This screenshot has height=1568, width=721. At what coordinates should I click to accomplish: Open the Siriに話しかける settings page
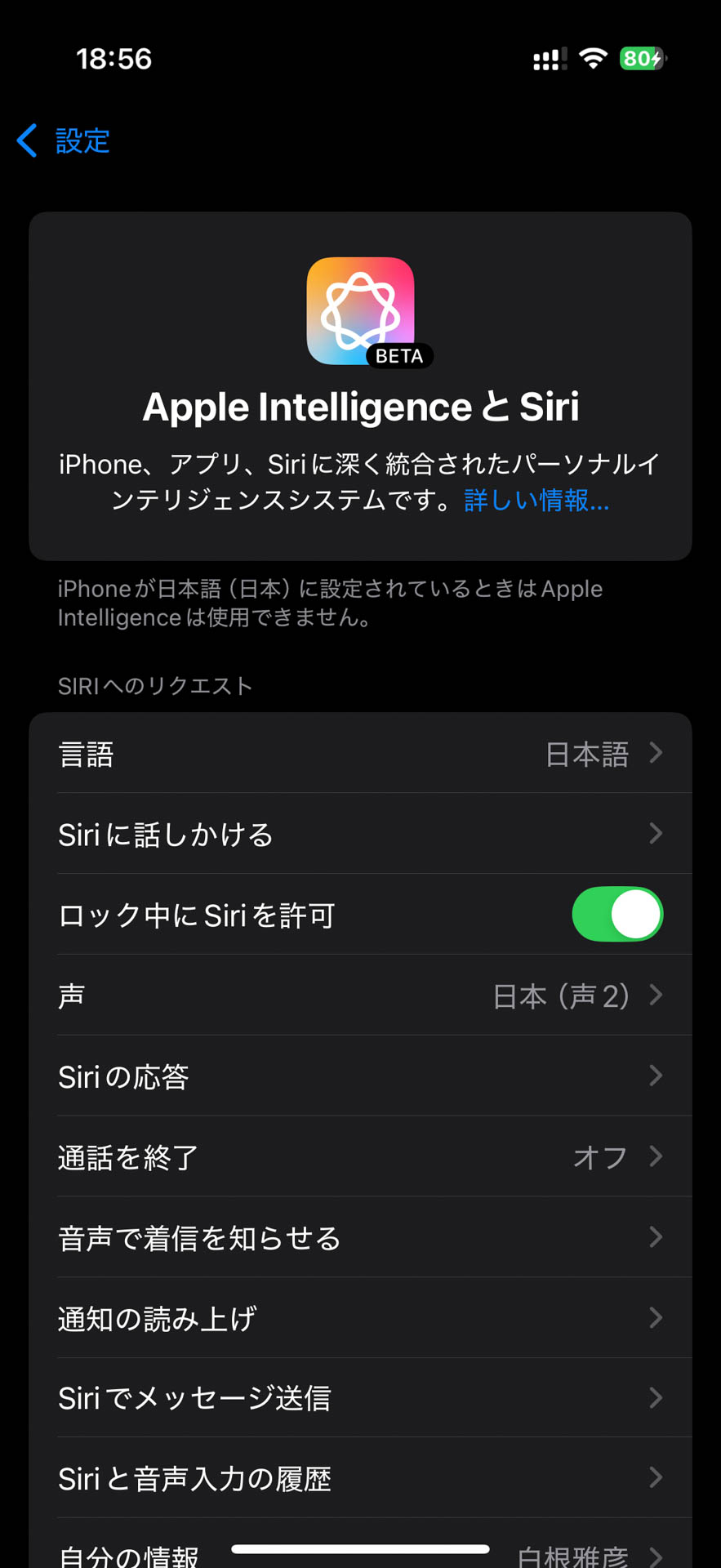(360, 834)
